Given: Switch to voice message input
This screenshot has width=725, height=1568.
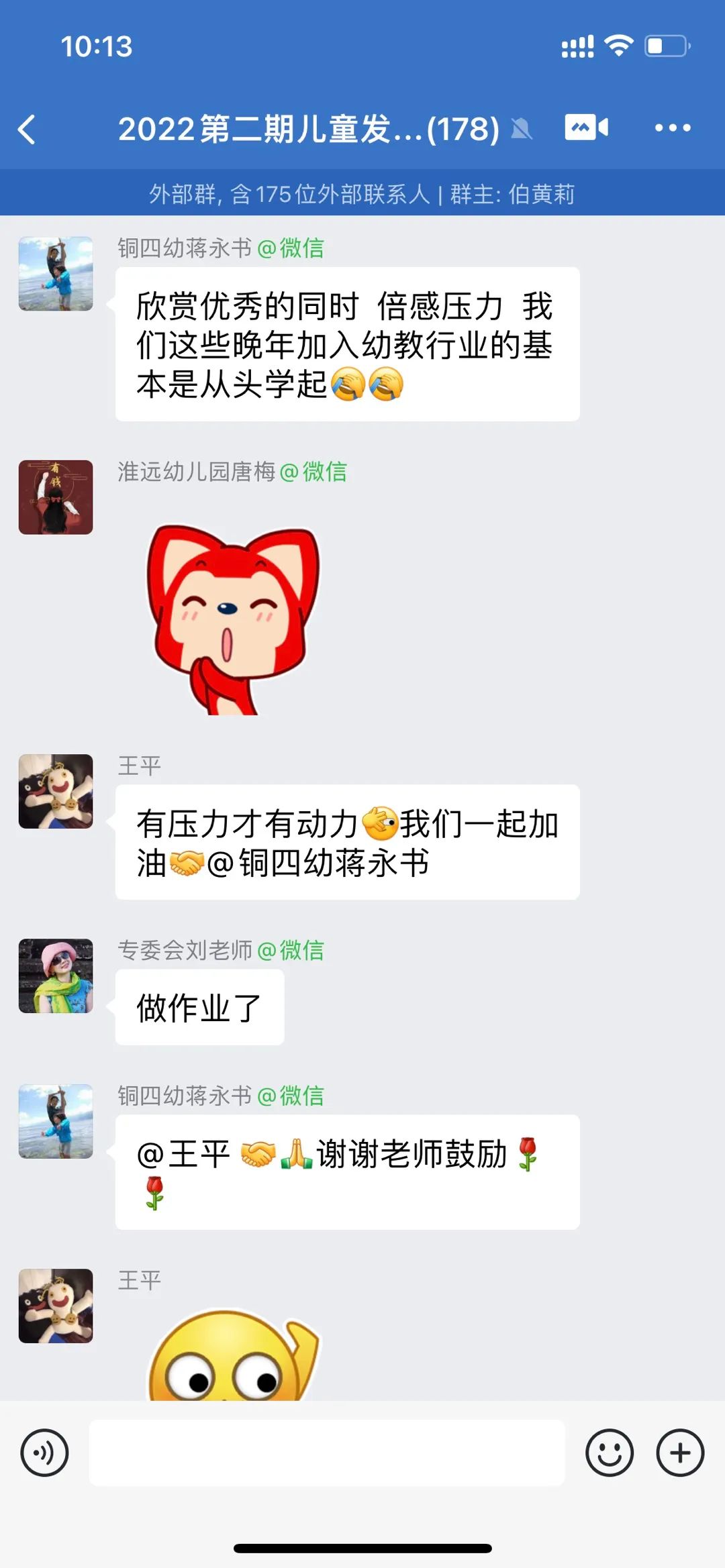Looking at the screenshot, I should point(44,1453).
